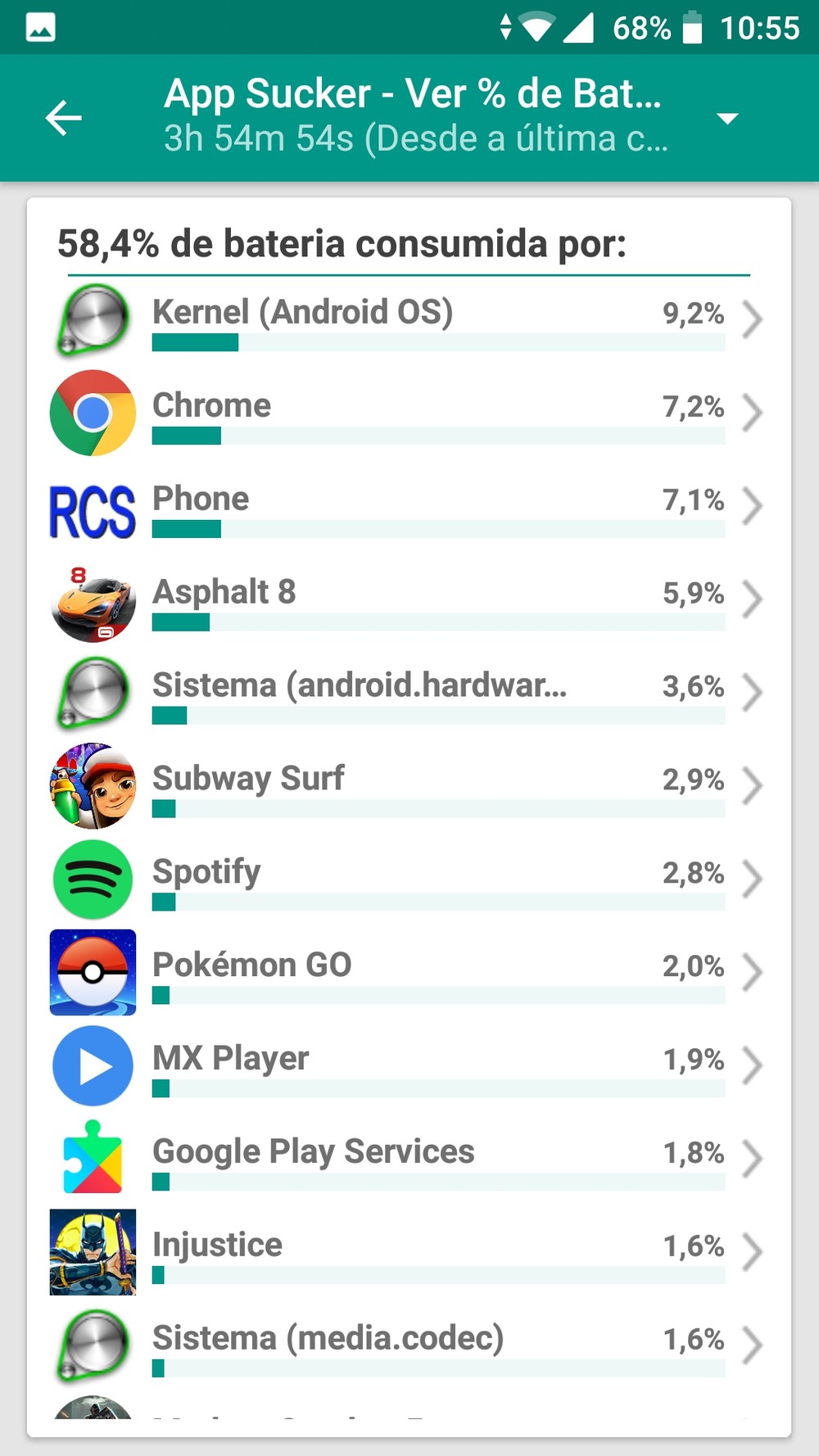View Chrome battery usage details

[409, 412]
